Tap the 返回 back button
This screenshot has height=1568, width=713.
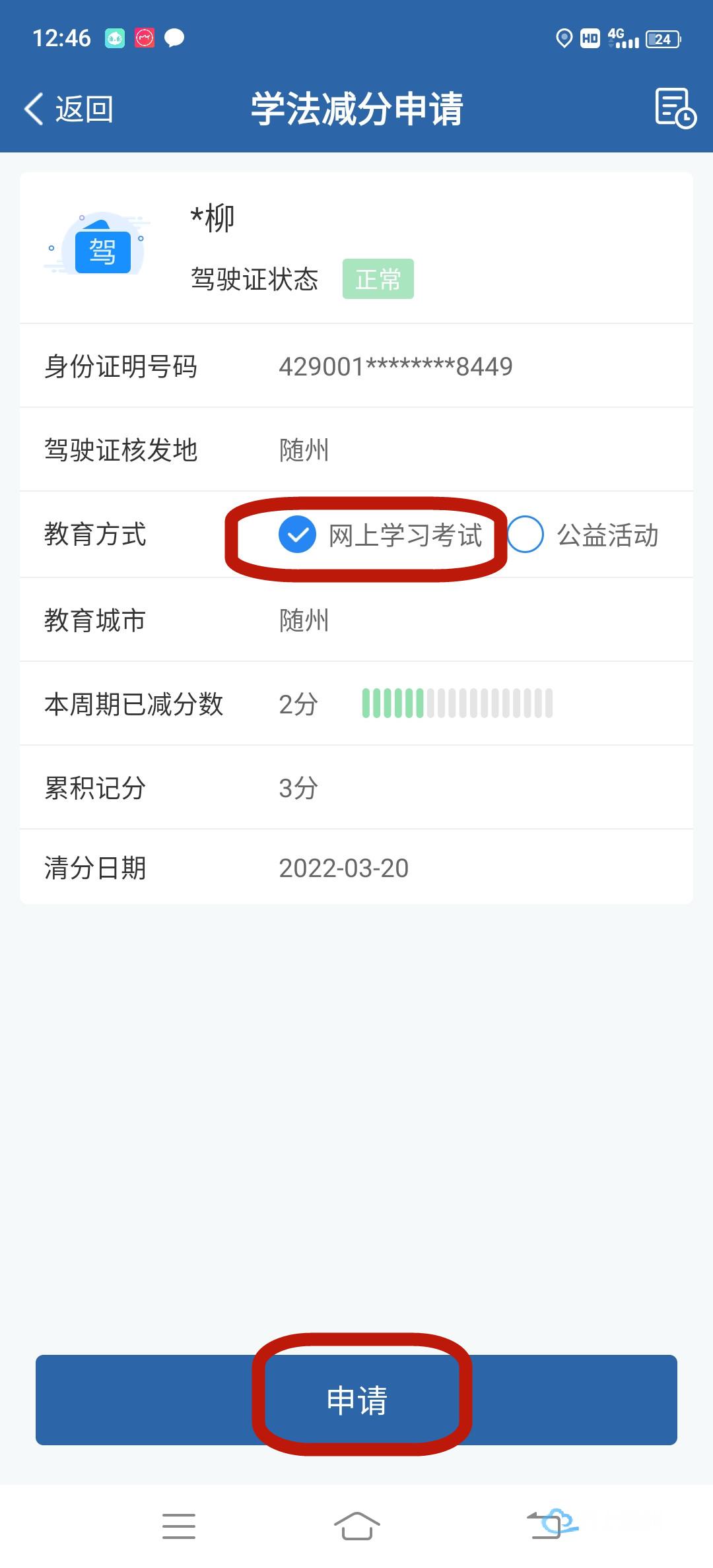[x=69, y=109]
